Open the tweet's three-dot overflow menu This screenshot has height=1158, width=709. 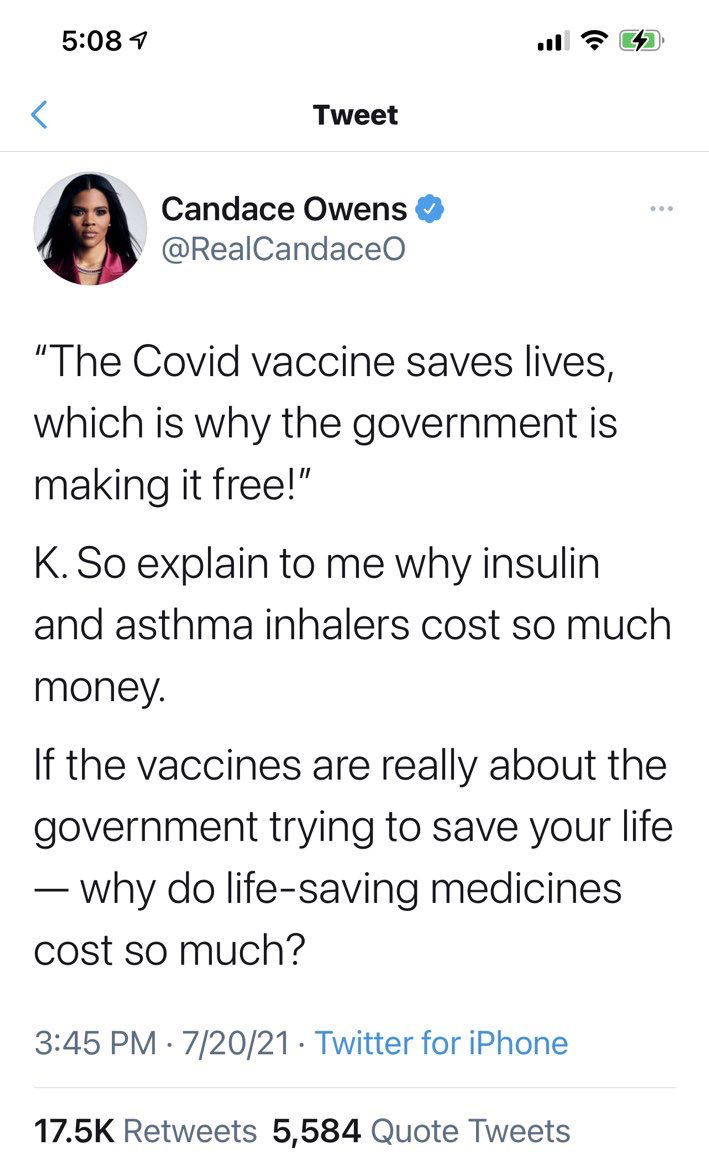tap(662, 209)
